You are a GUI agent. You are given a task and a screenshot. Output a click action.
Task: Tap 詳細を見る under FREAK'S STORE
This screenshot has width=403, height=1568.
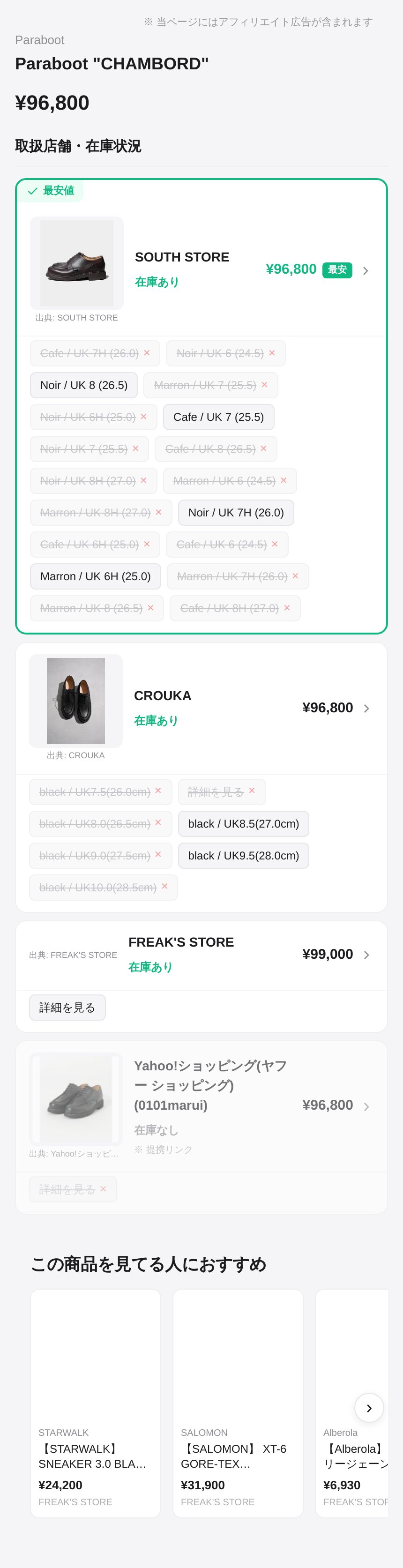point(67,1008)
